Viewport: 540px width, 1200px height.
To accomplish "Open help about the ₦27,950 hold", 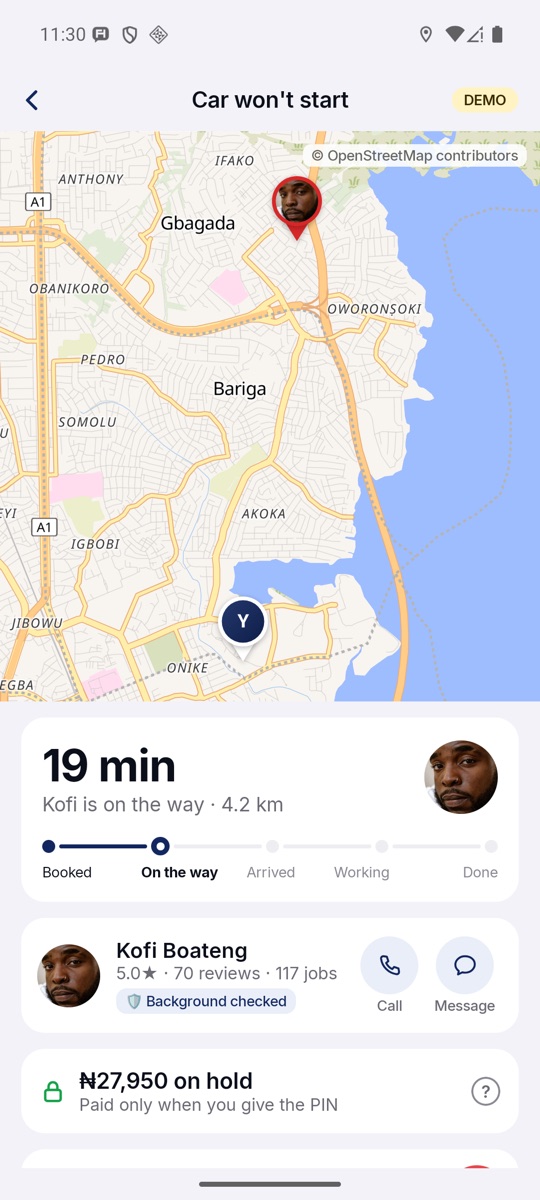I will [485, 1091].
